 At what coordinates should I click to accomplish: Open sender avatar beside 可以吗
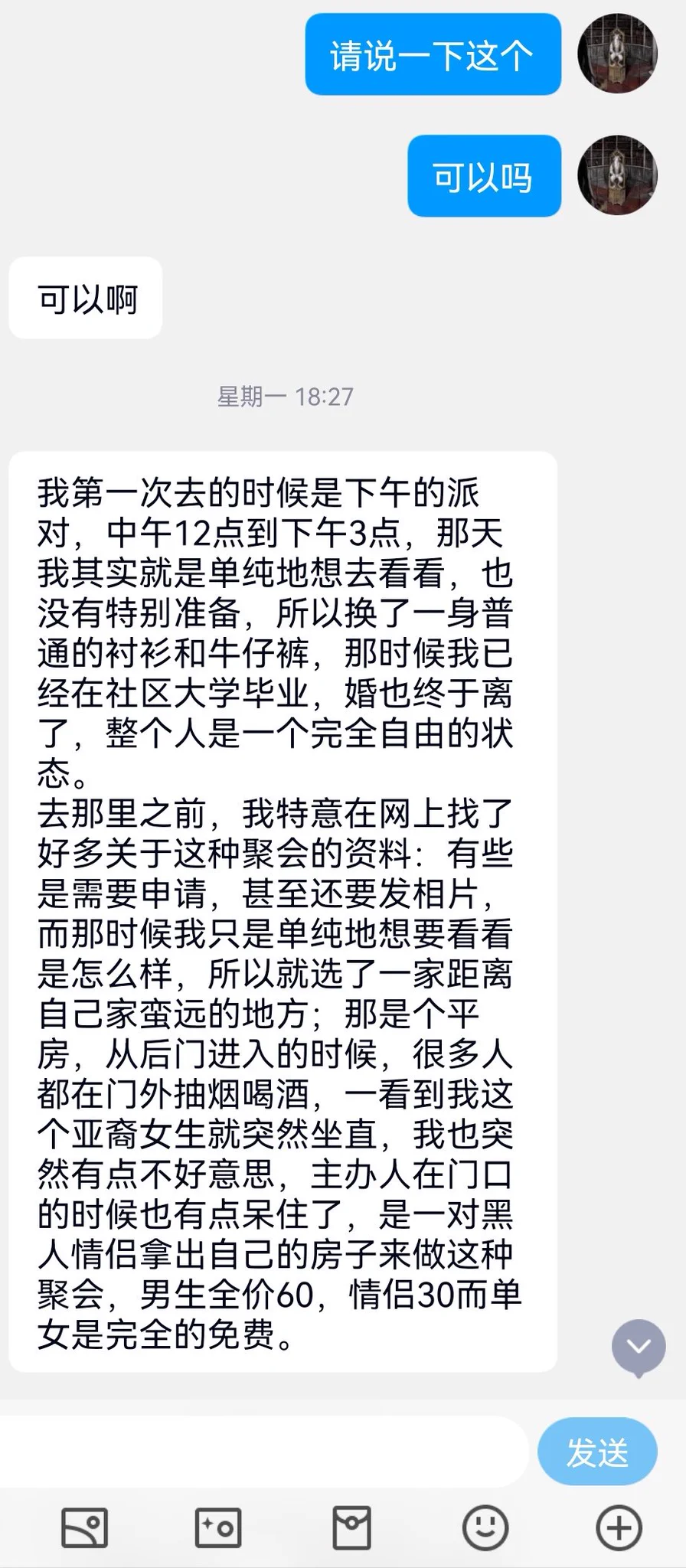[x=618, y=175]
